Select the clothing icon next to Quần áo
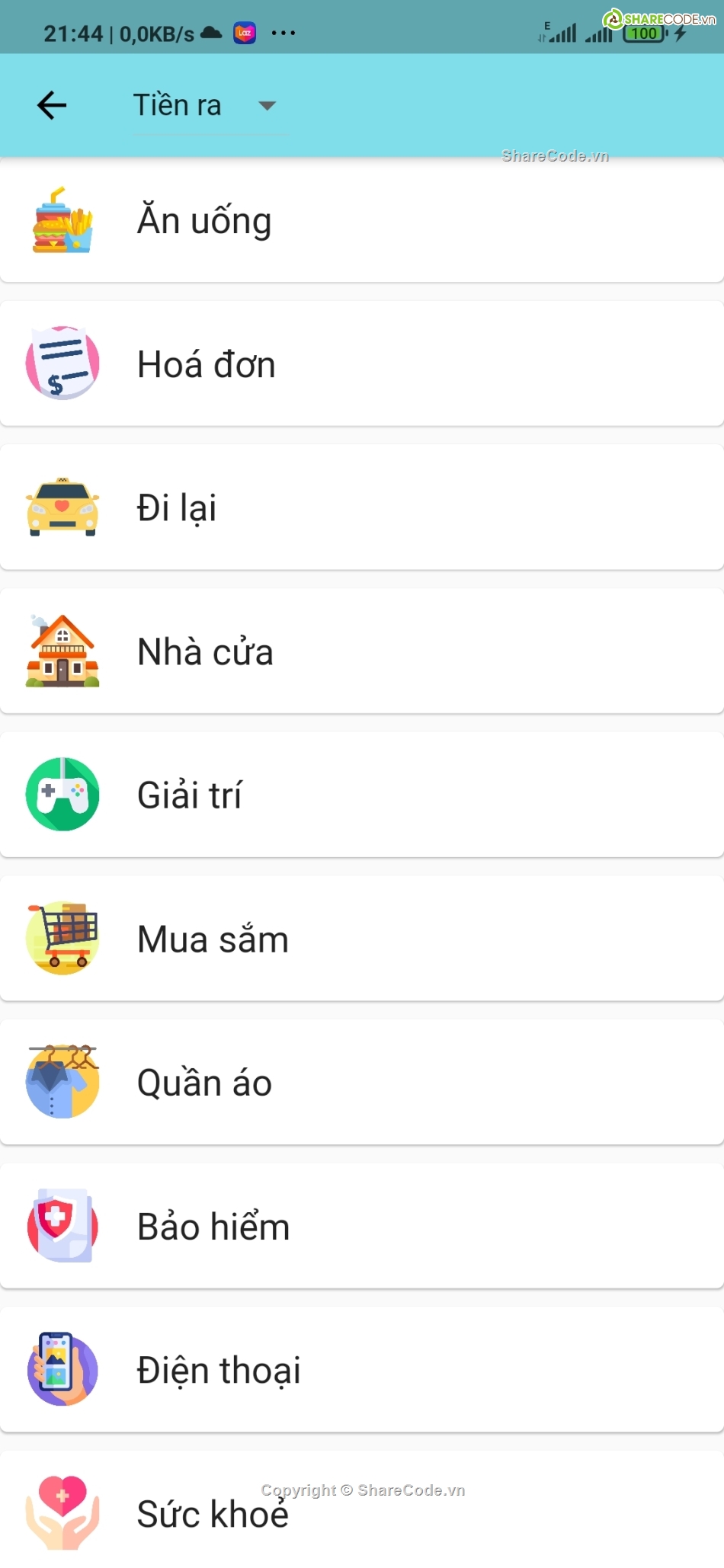The image size is (724, 1568). click(64, 1082)
